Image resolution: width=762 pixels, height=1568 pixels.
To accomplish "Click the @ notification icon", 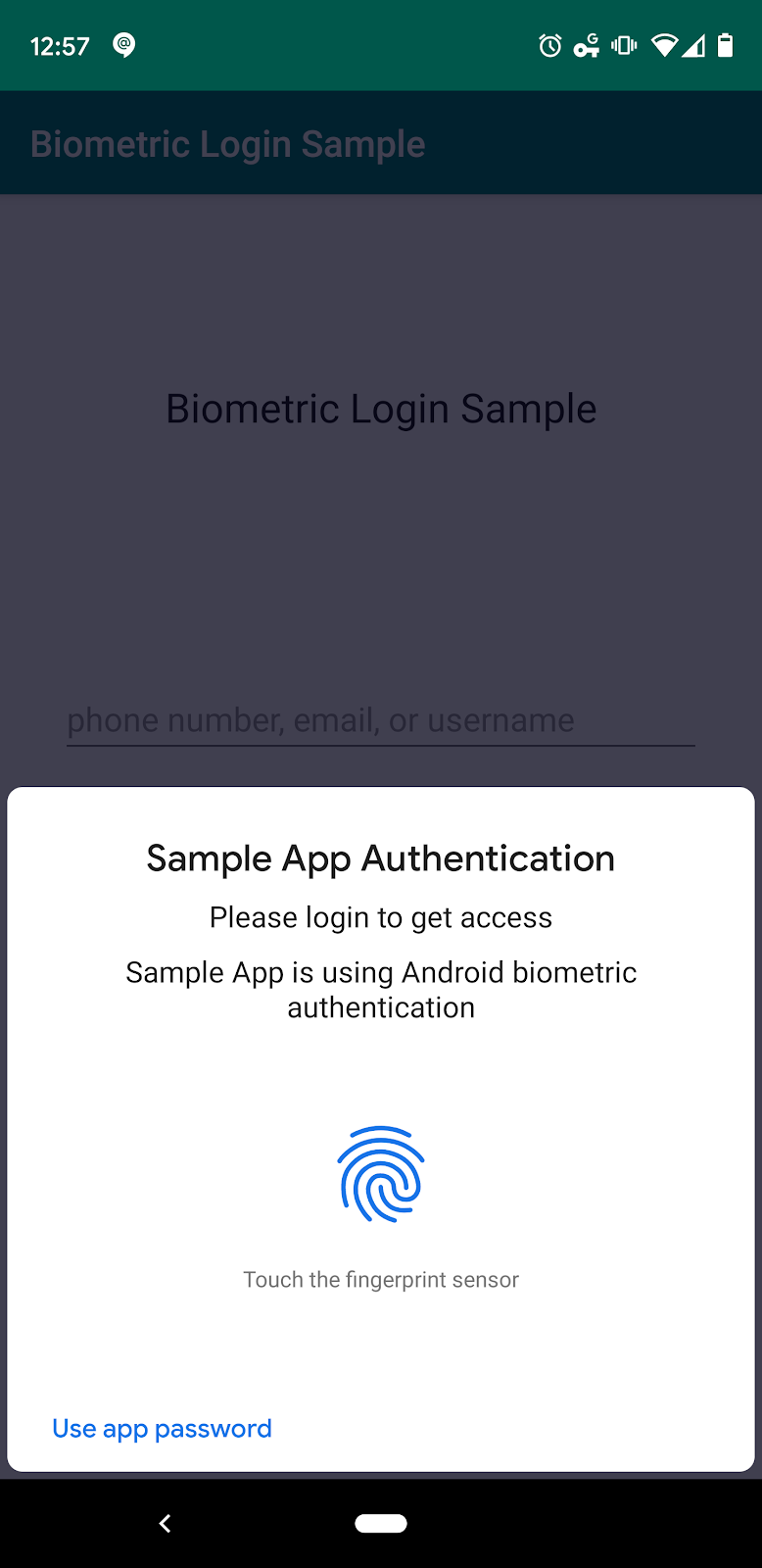I will pos(123,44).
